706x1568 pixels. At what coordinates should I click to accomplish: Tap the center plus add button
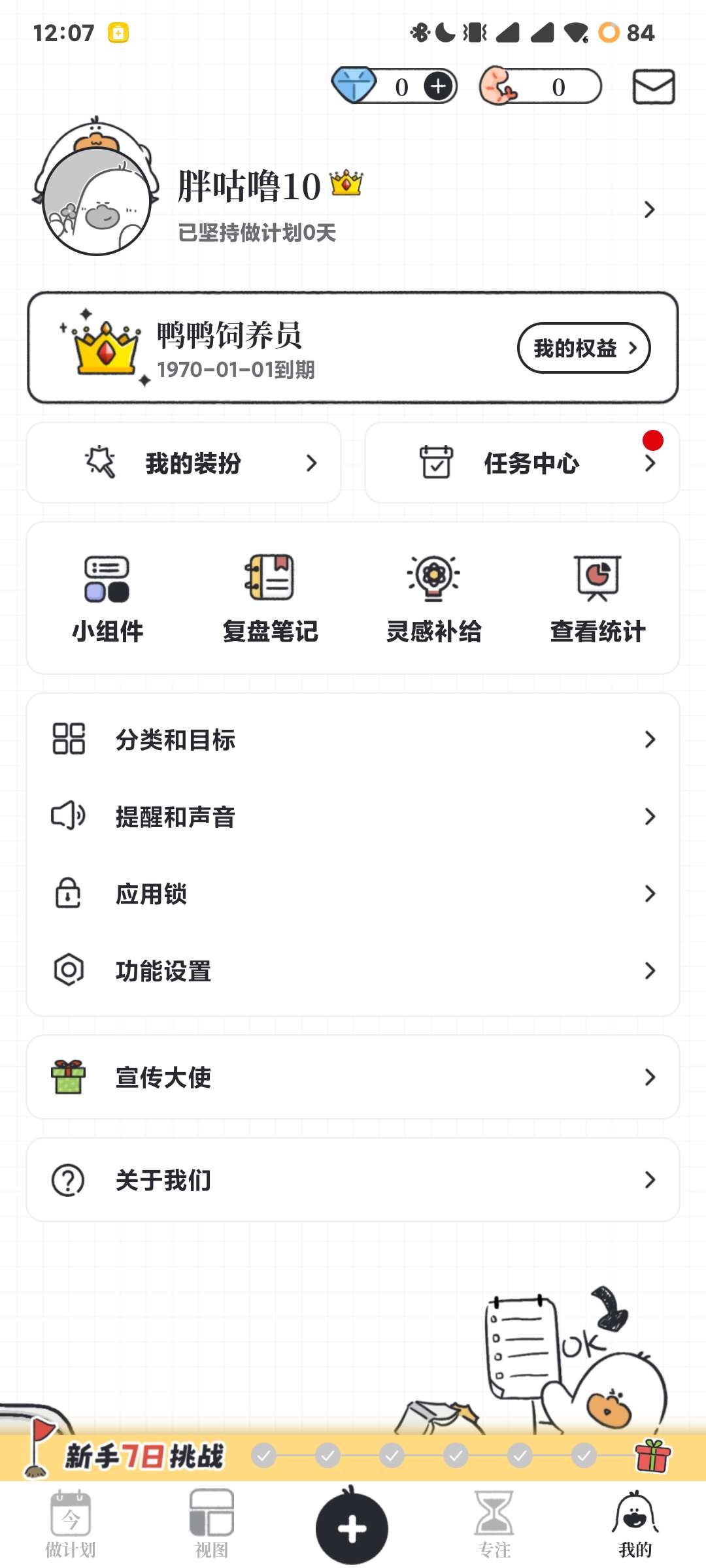pos(352,1529)
